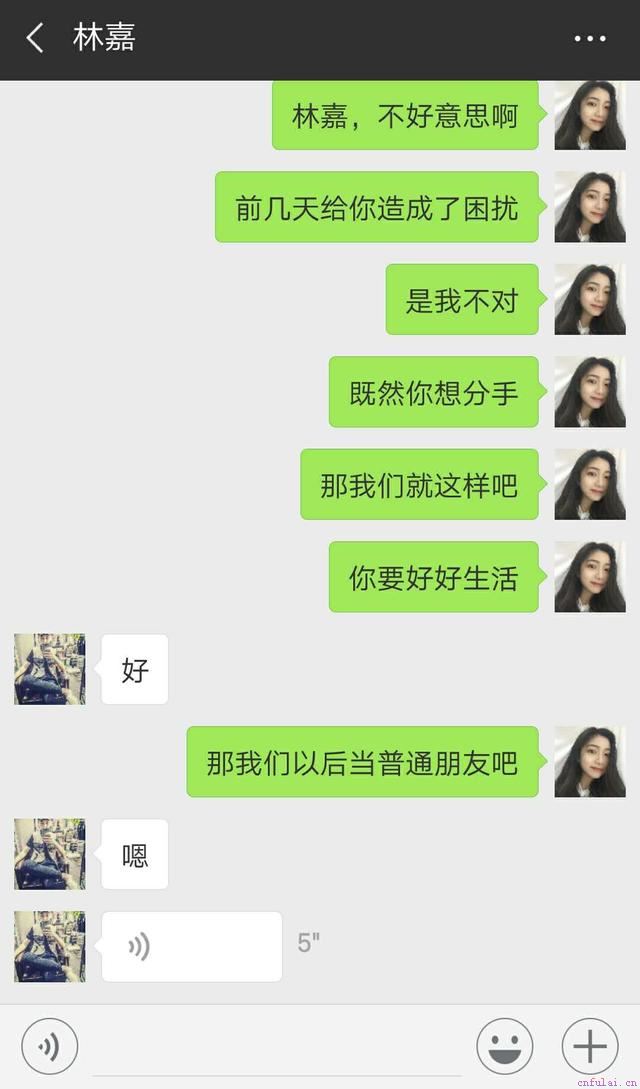640x1089 pixels.
Task: Play the 5-second voice message
Action: (x=191, y=946)
